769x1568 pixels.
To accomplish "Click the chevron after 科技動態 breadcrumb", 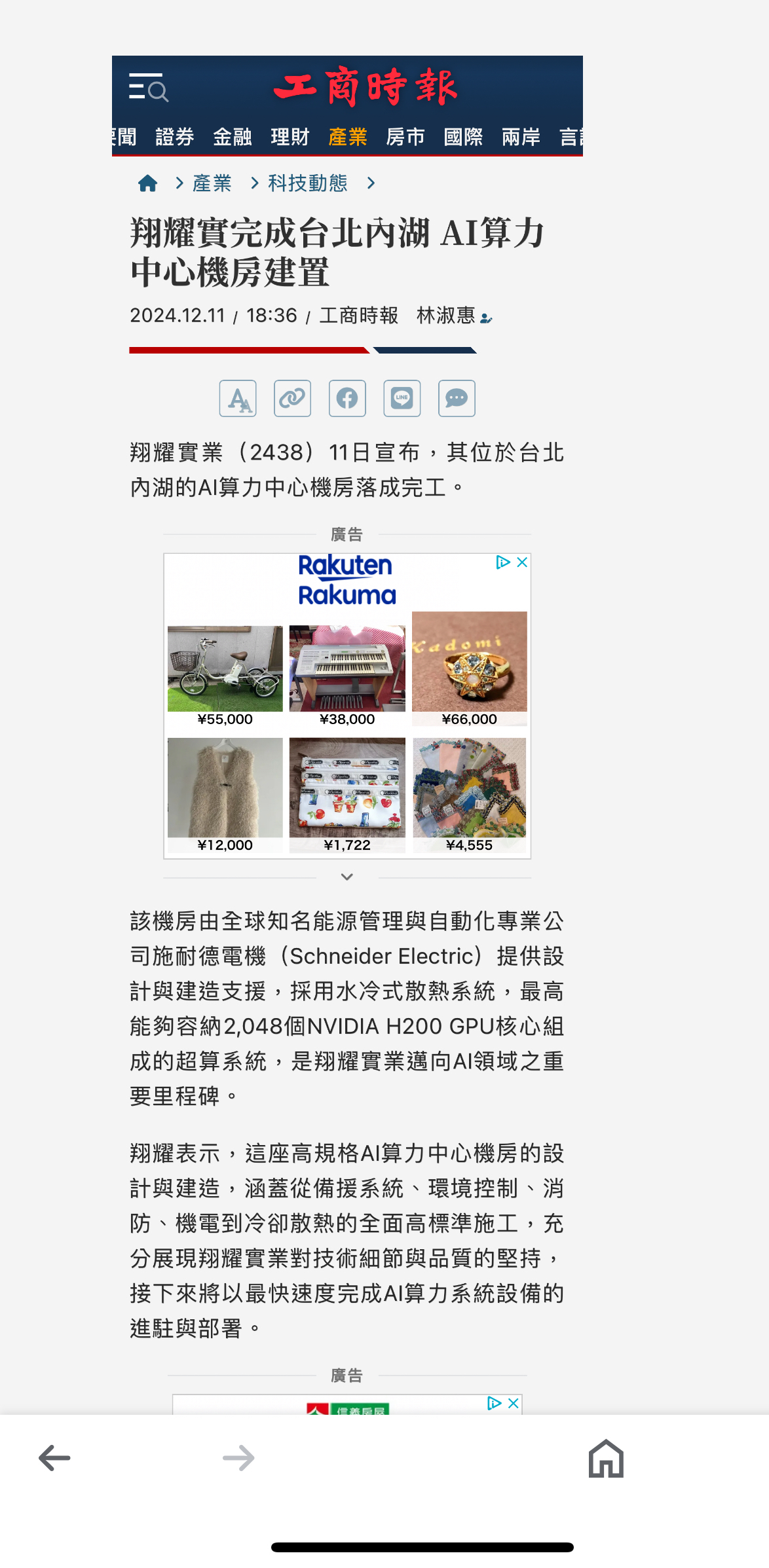I will (x=370, y=183).
